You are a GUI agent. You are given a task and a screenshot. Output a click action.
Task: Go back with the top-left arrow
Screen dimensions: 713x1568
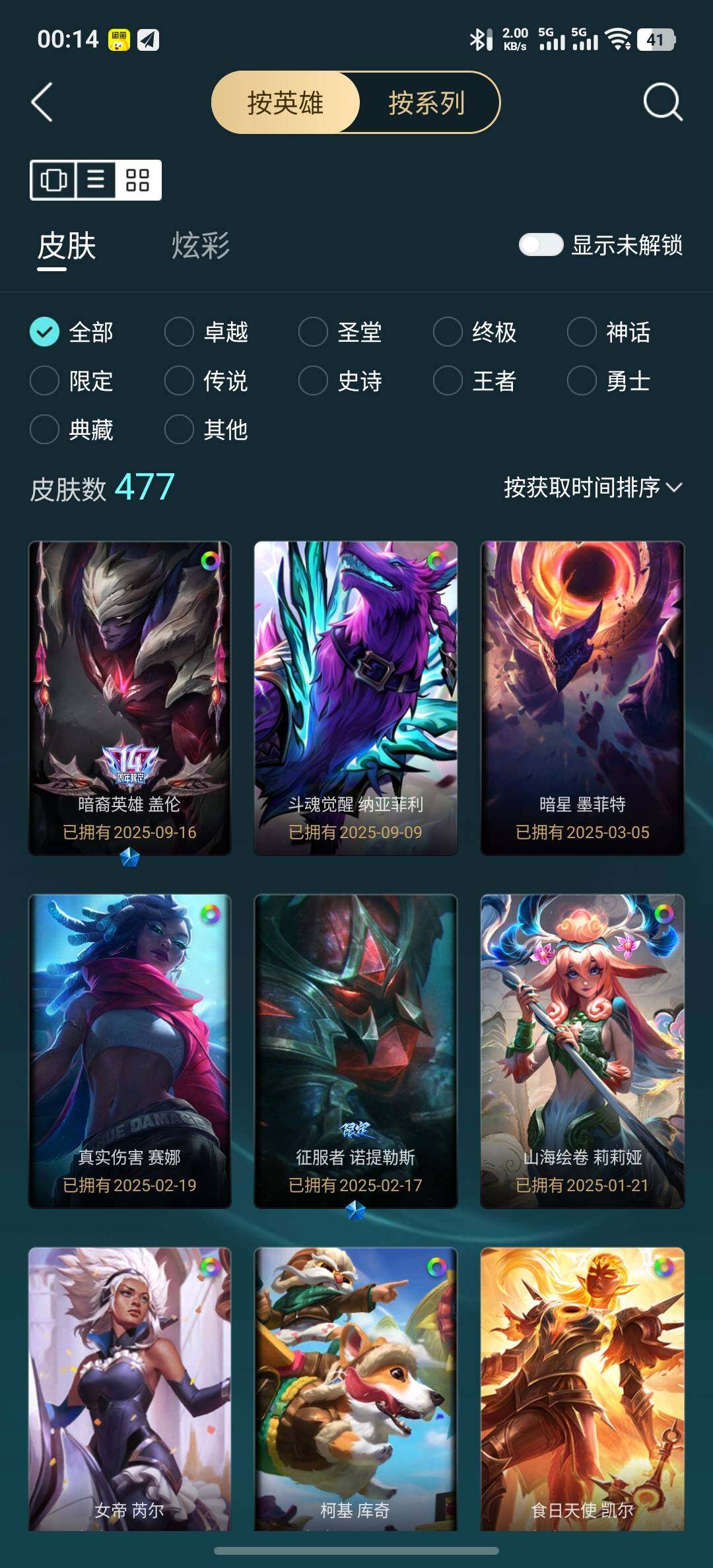coord(42,102)
